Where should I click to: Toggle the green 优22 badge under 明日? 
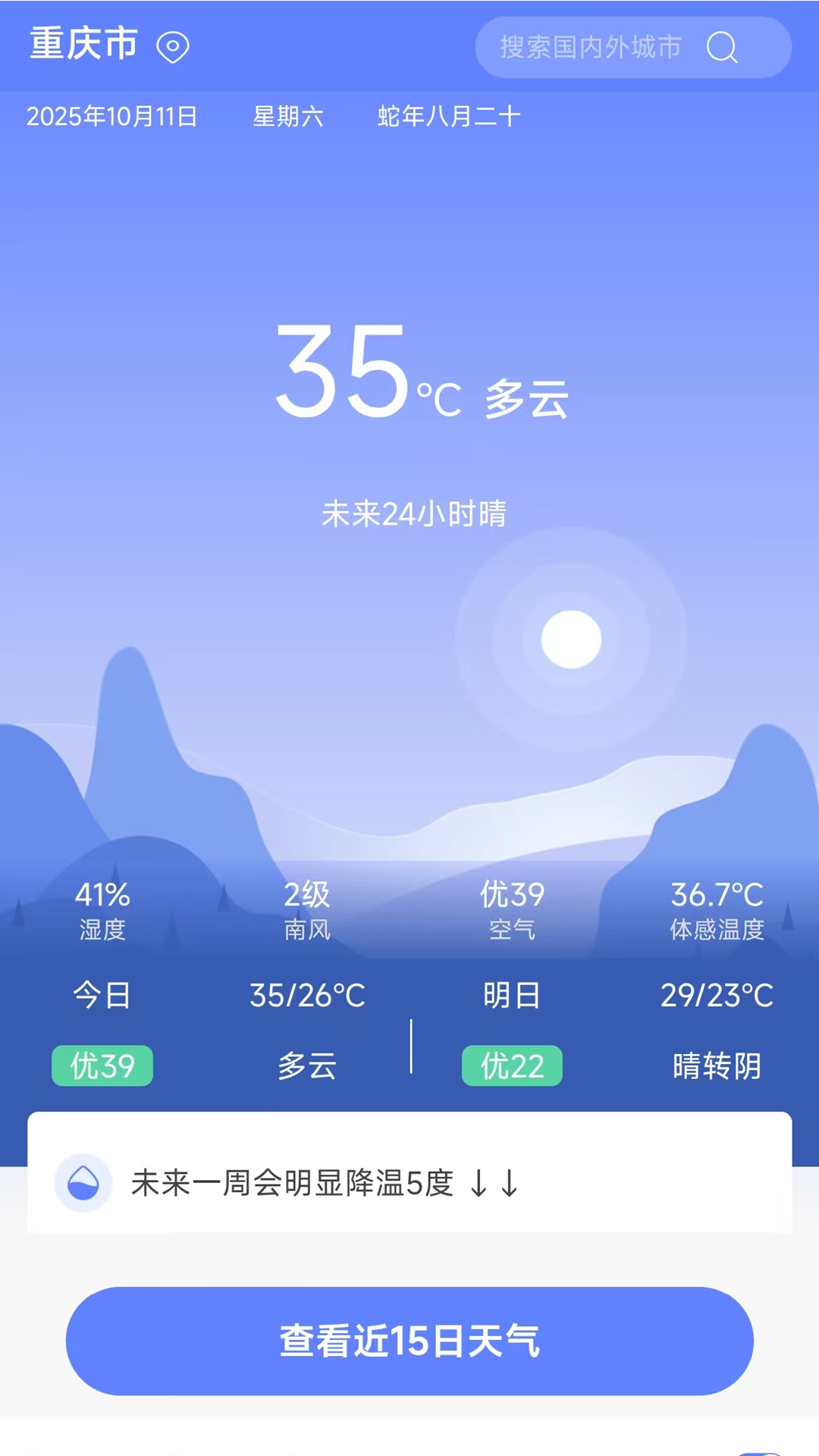pyautogui.click(x=511, y=1066)
